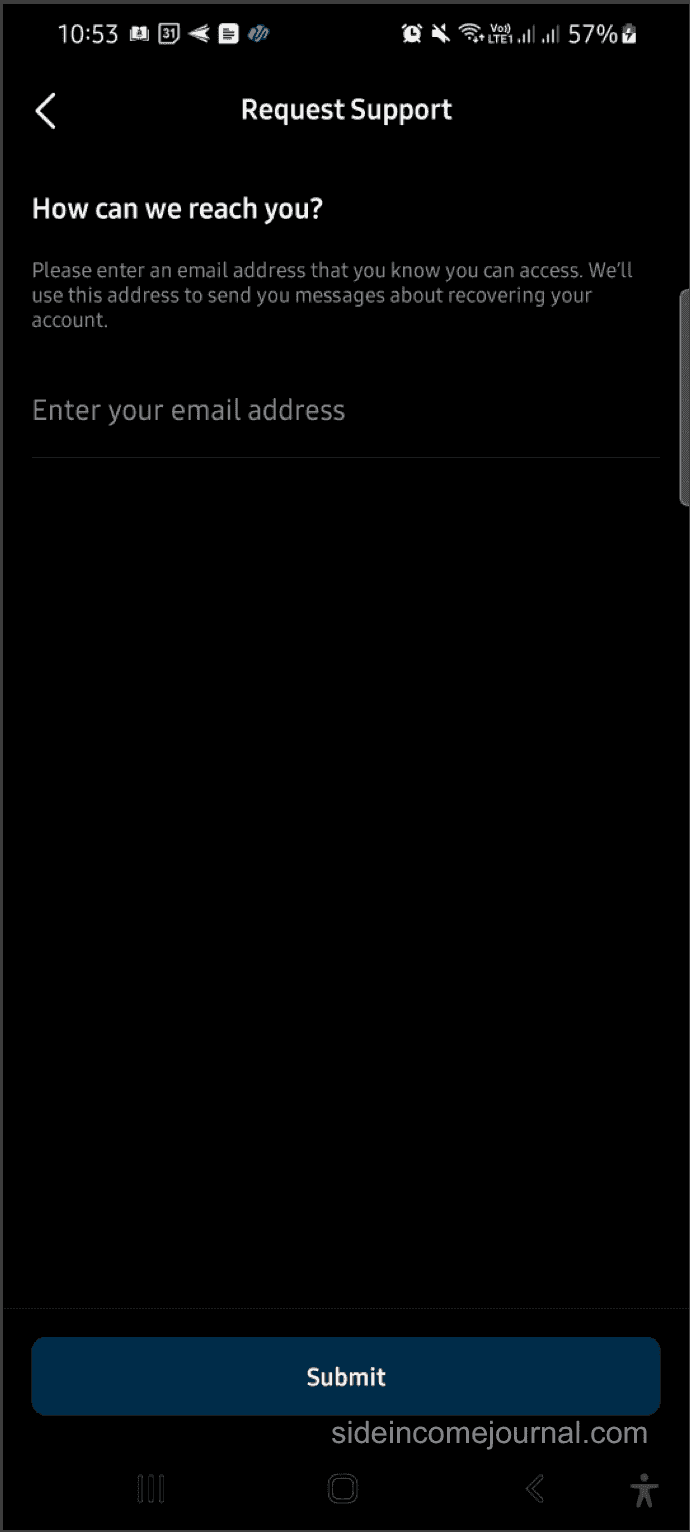The image size is (690, 1532).
Task: Focus the email address field
Action: click(346, 411)
